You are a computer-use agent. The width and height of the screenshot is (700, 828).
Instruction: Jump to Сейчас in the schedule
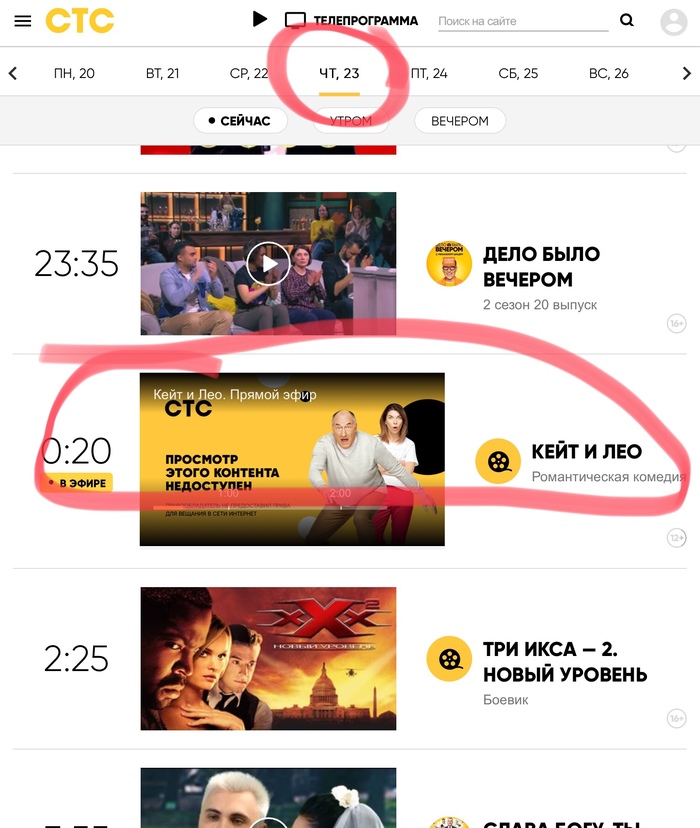coord(240,121)
